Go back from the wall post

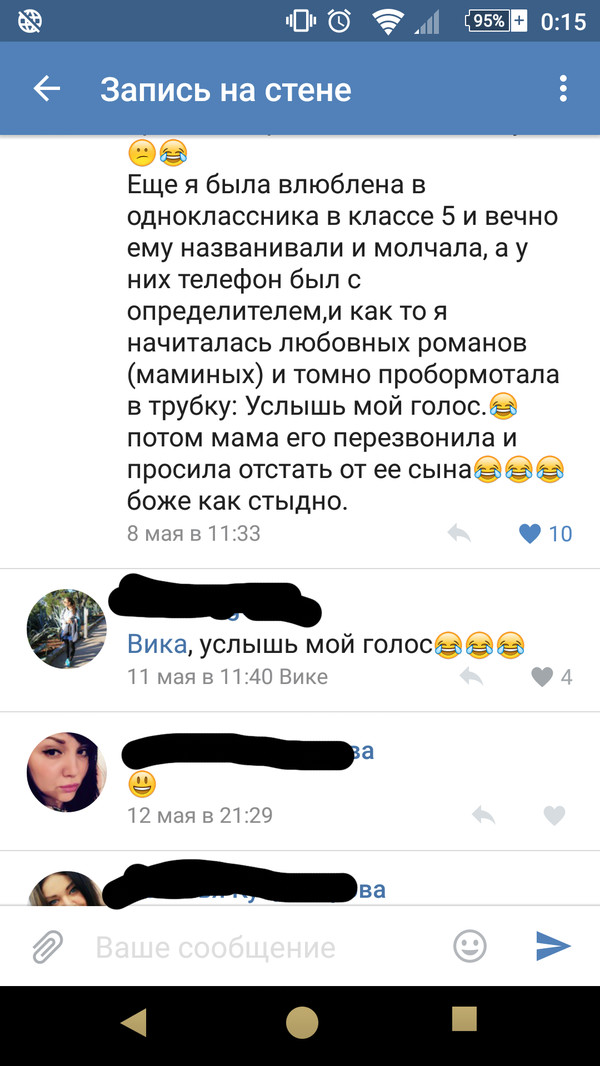tap(47, 89)
